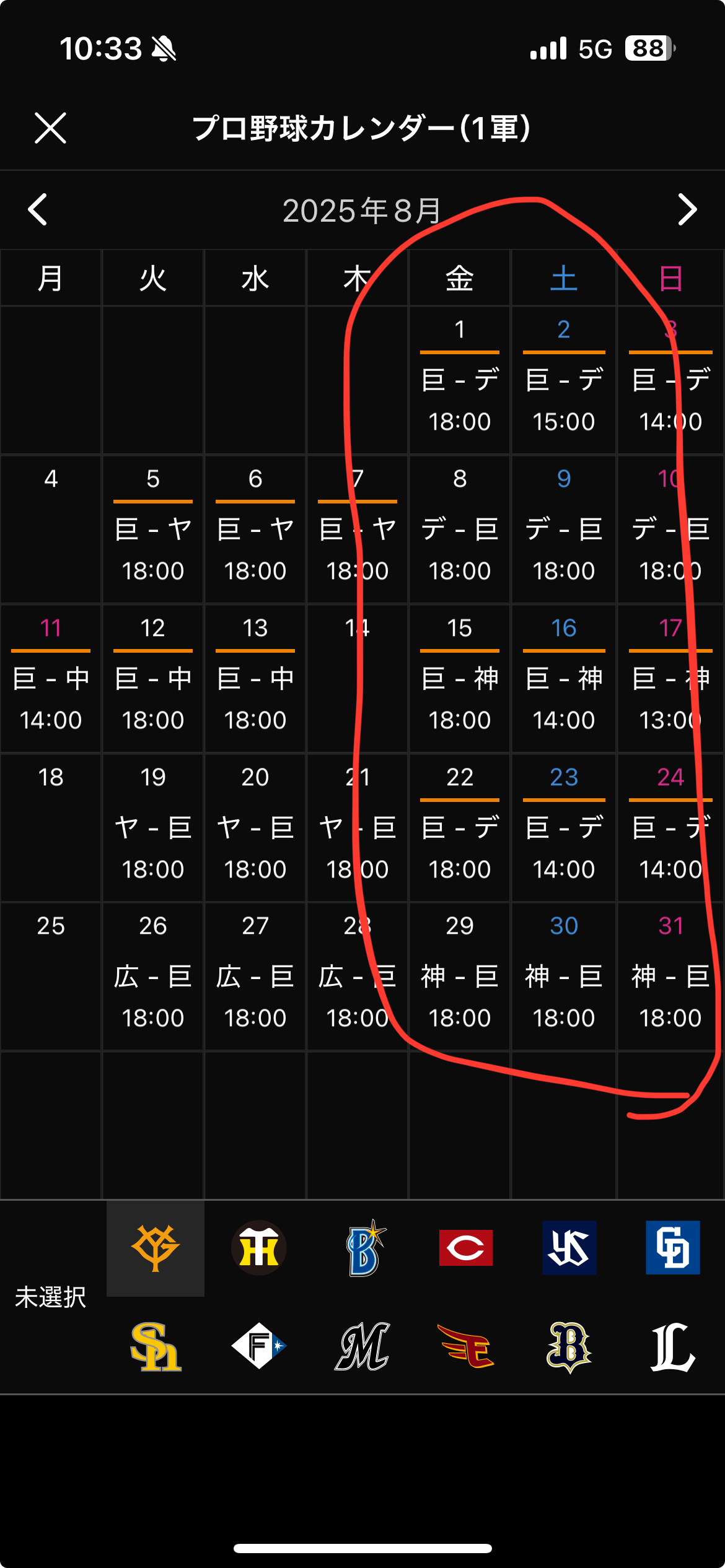Select the SoftBank Hawks logo
725x1568 pixels.
[156, 1346]
